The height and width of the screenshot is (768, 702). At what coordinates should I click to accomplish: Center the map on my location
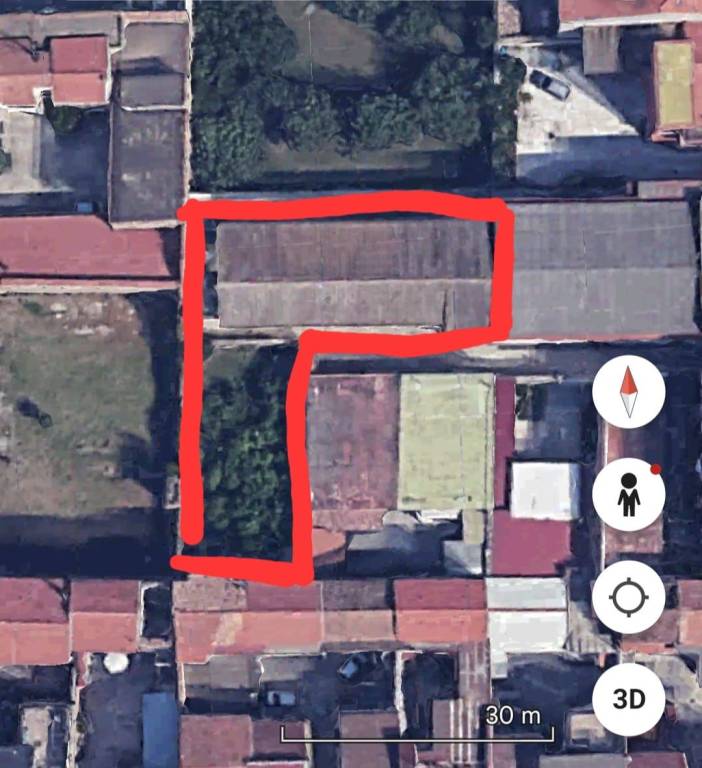pos(629,598)
